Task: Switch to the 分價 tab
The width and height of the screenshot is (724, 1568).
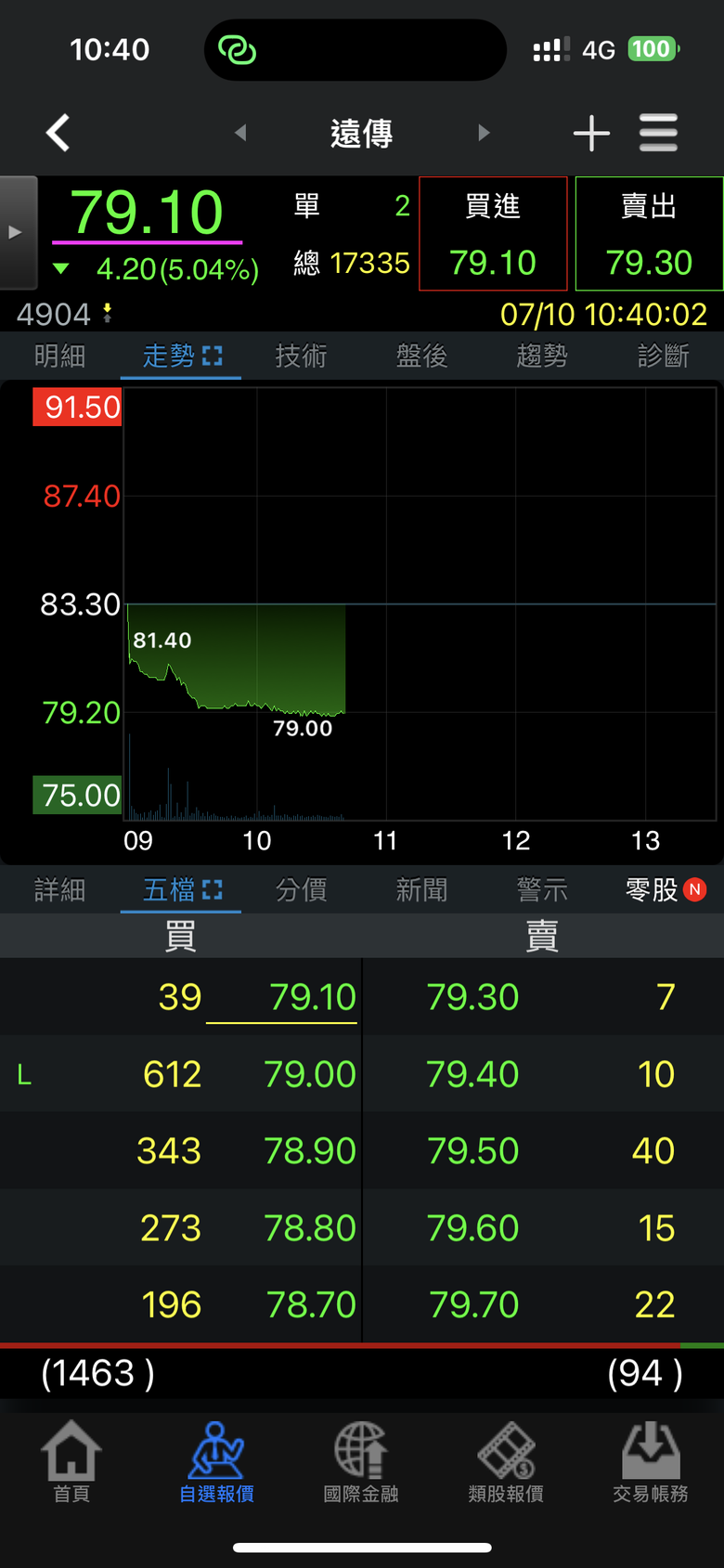Action: tap(301, 890)
